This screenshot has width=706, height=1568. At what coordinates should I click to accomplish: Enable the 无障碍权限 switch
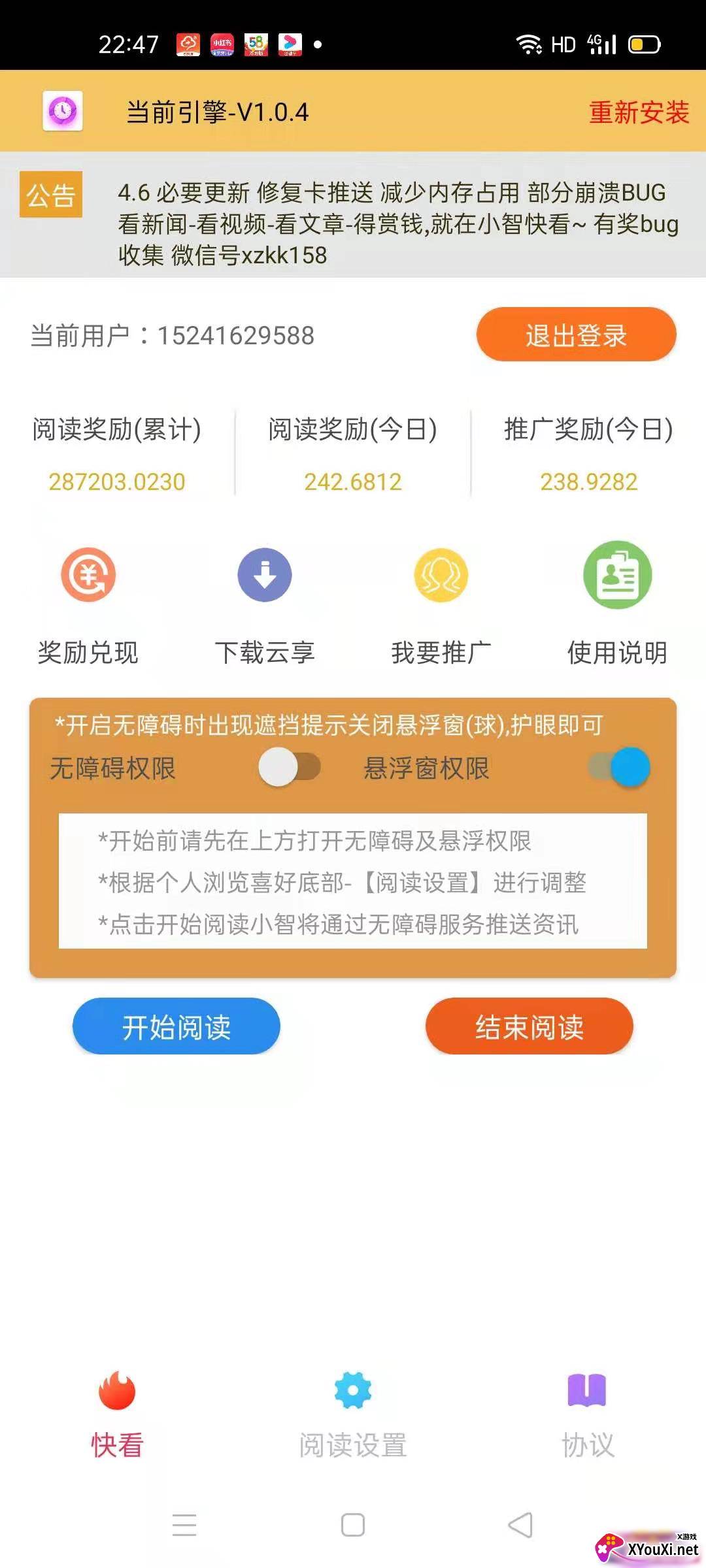click(290, 767)
